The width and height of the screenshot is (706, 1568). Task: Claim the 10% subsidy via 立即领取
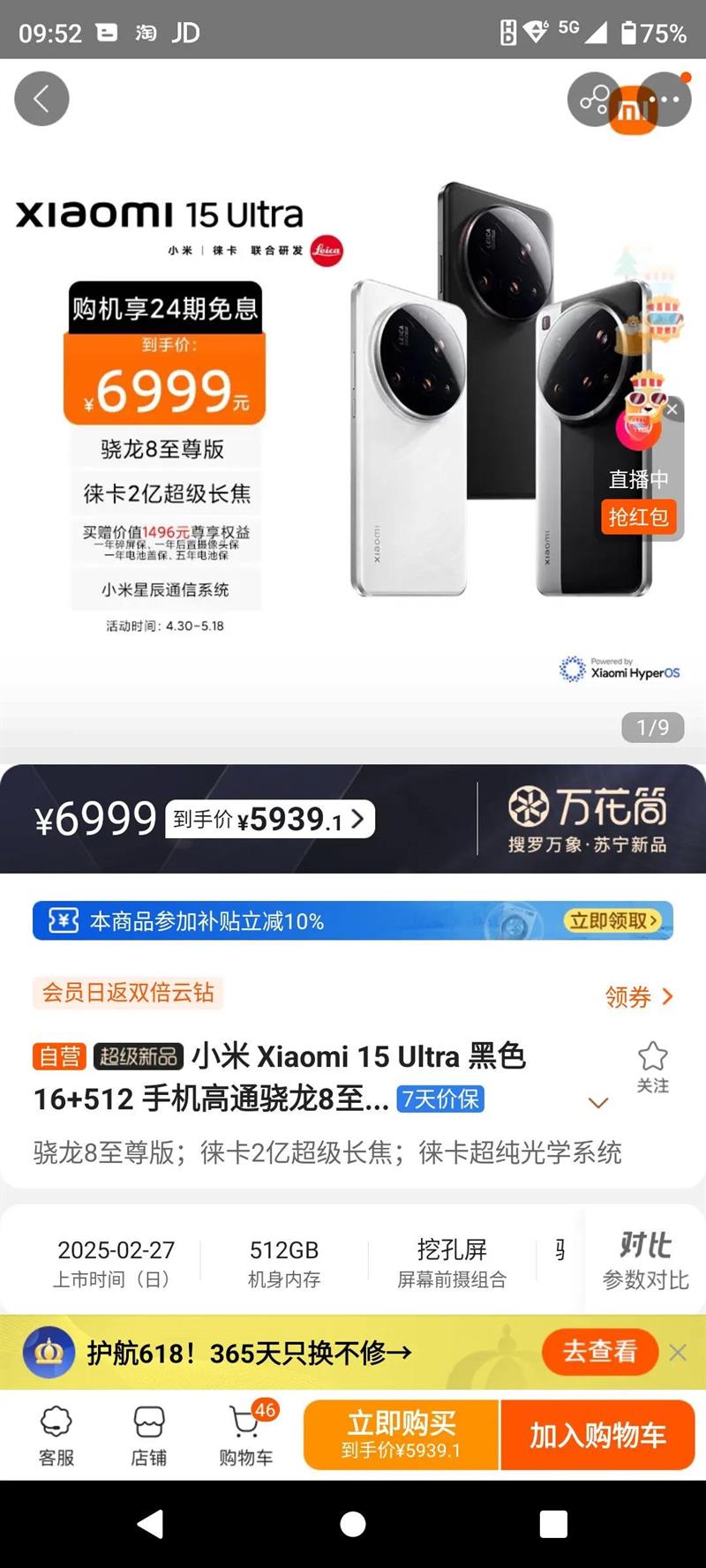613,921
